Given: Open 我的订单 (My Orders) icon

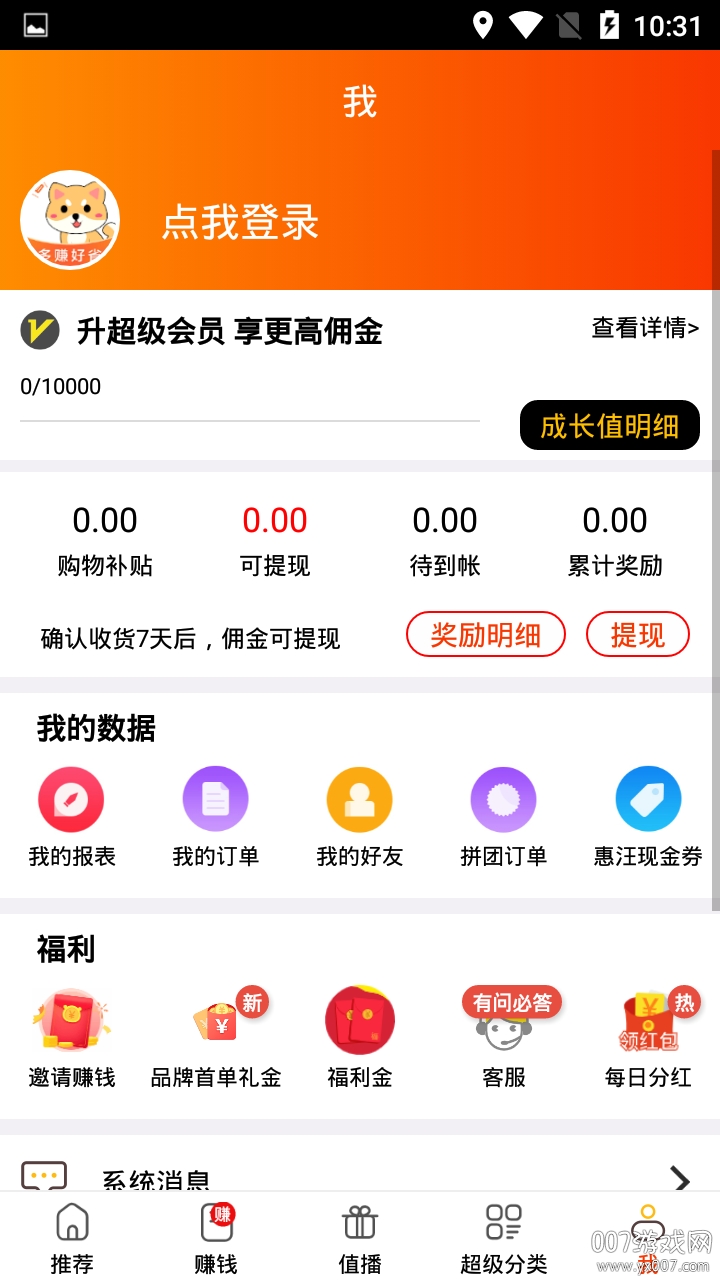Looking at the screenshot, I should pos(215,799).
